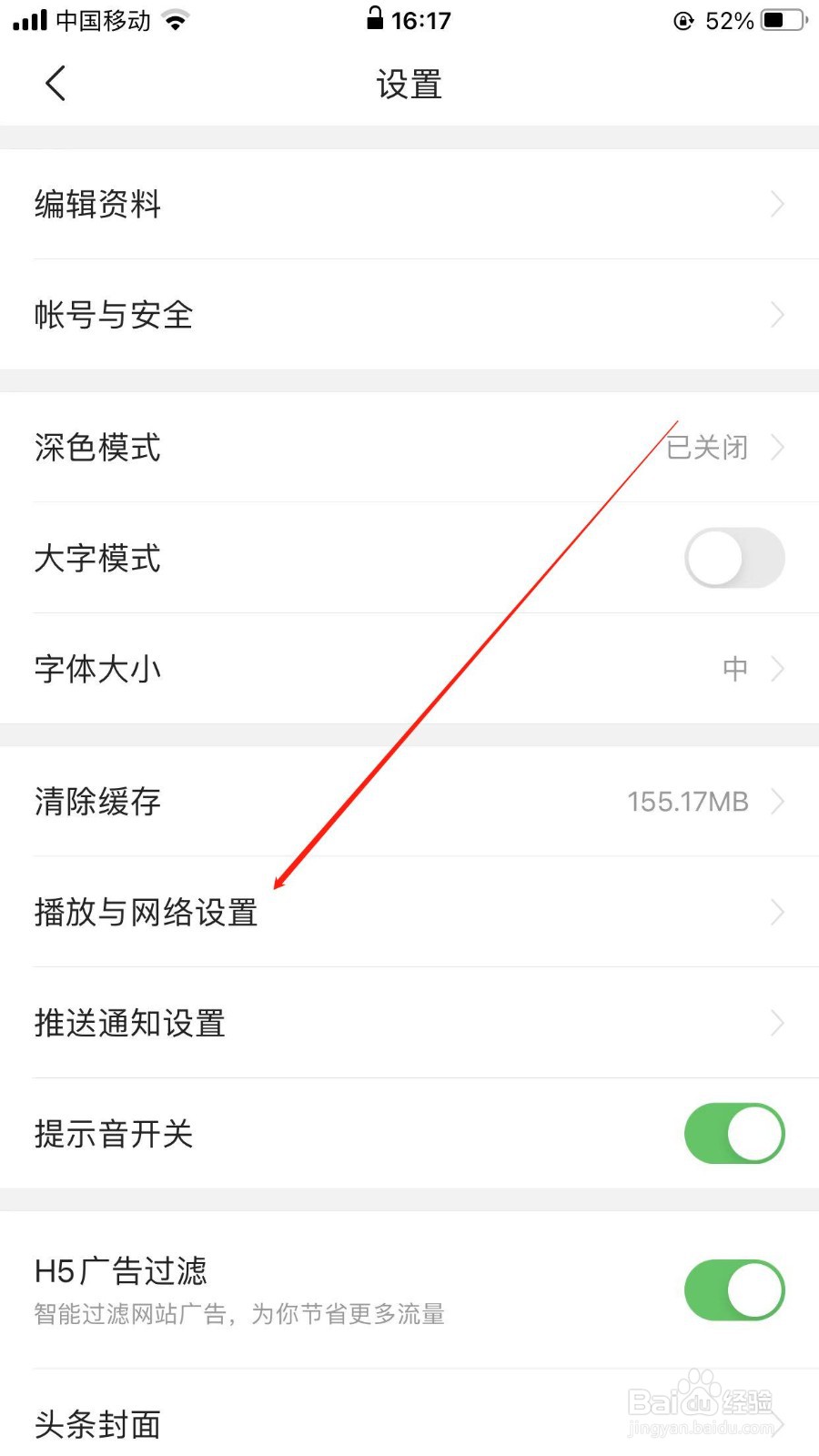Expand 推送通知设置 via its arrow
This screenshot has width=819, height=1456.
pos(776,1023)
